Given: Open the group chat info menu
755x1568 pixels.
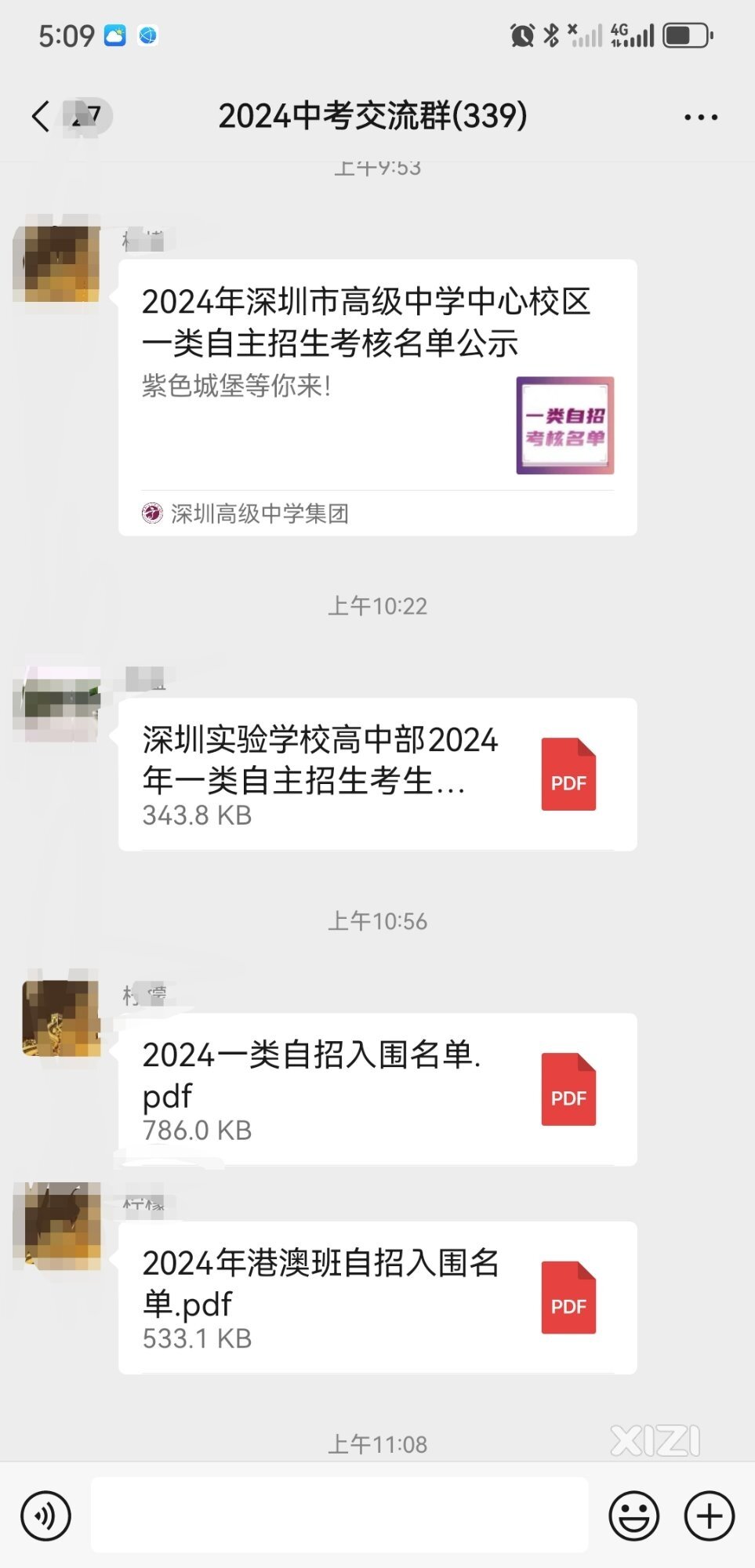Looking at the screenshot, I should (x=700, y=117).
